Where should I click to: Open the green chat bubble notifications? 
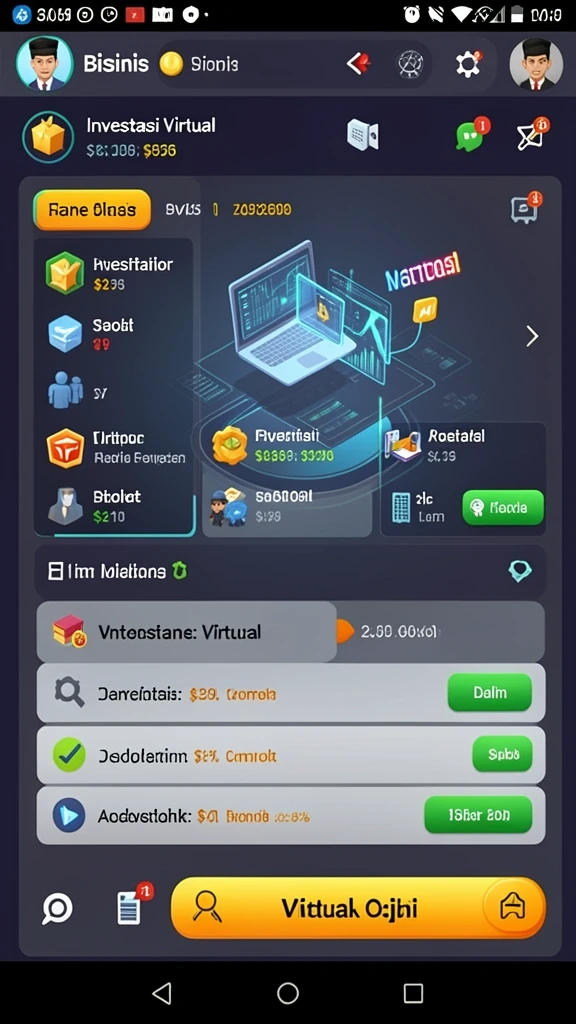click(x=472, y=135)
